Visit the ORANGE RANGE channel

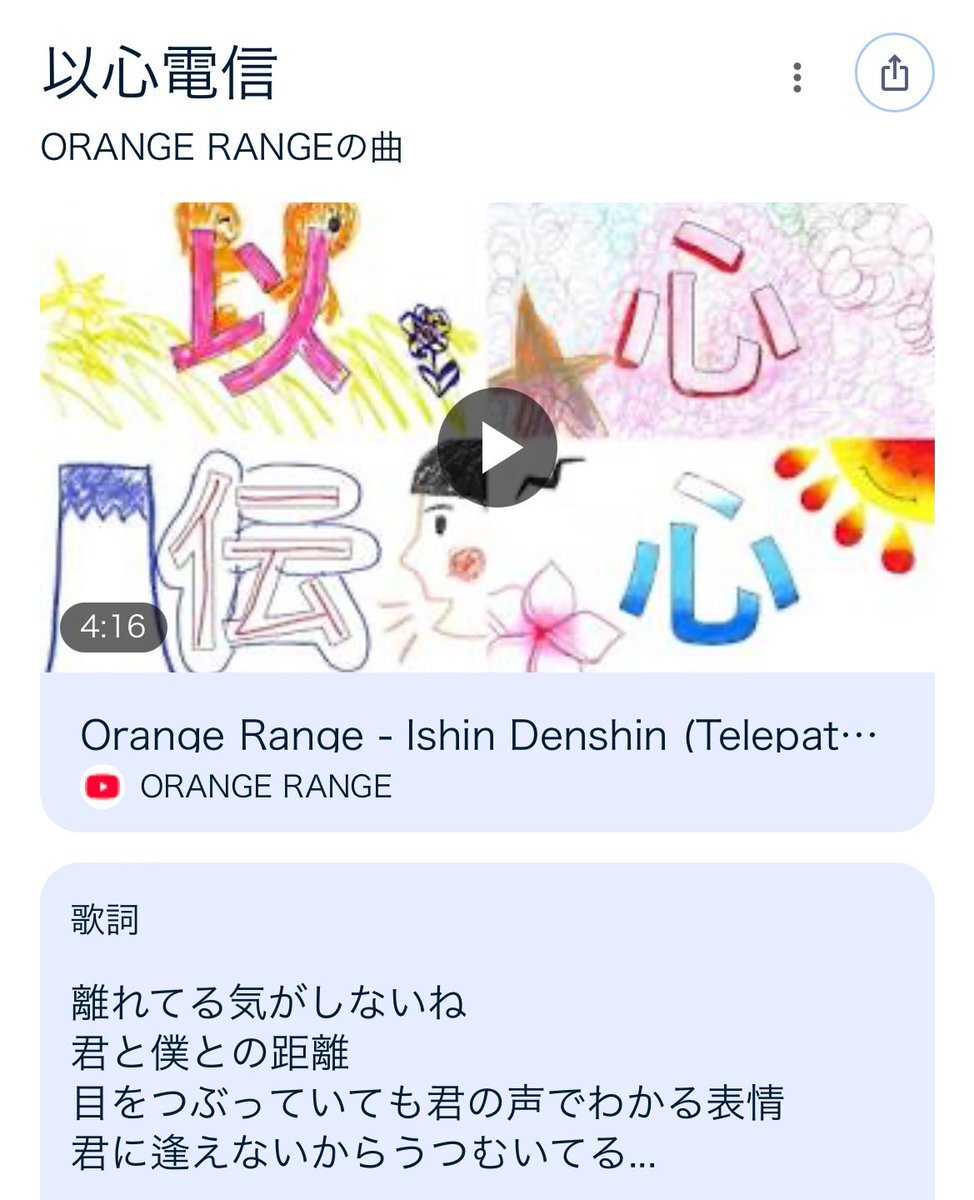pos(267,788)
